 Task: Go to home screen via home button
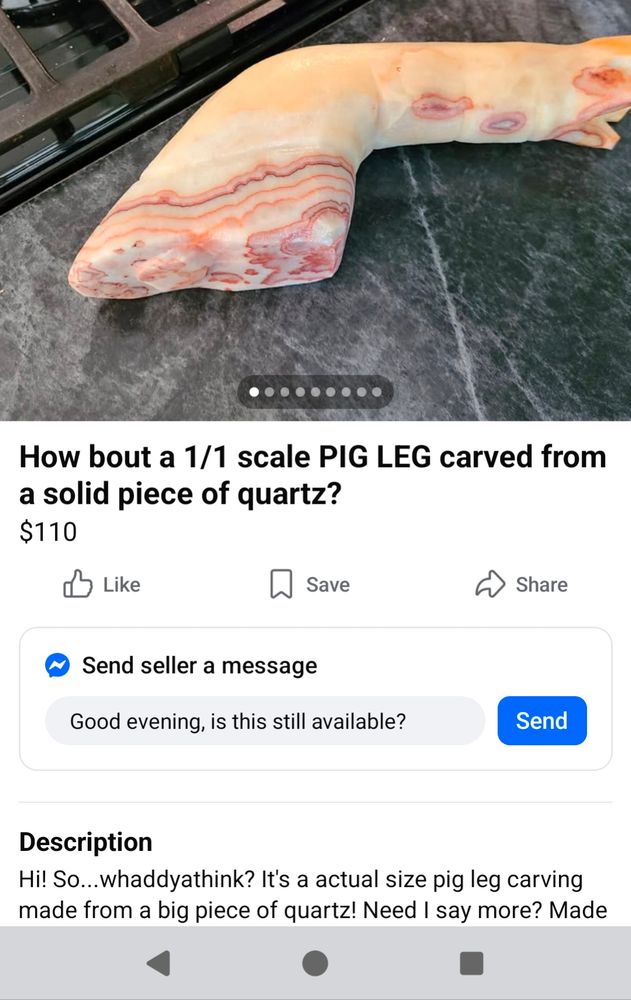pyautogui.click(x=315, y=963)
